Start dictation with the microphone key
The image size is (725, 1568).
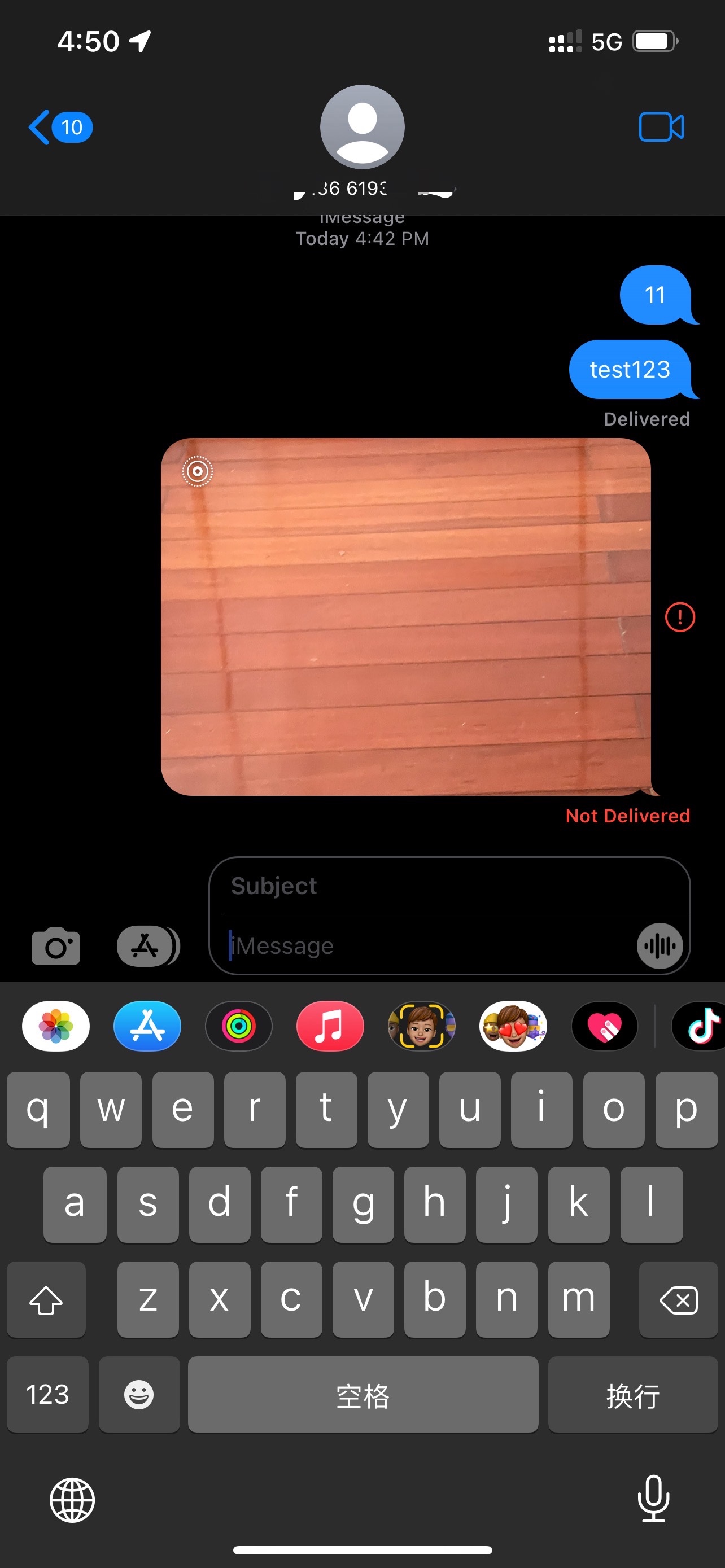pyautogui.click(x=653, y=1499)
